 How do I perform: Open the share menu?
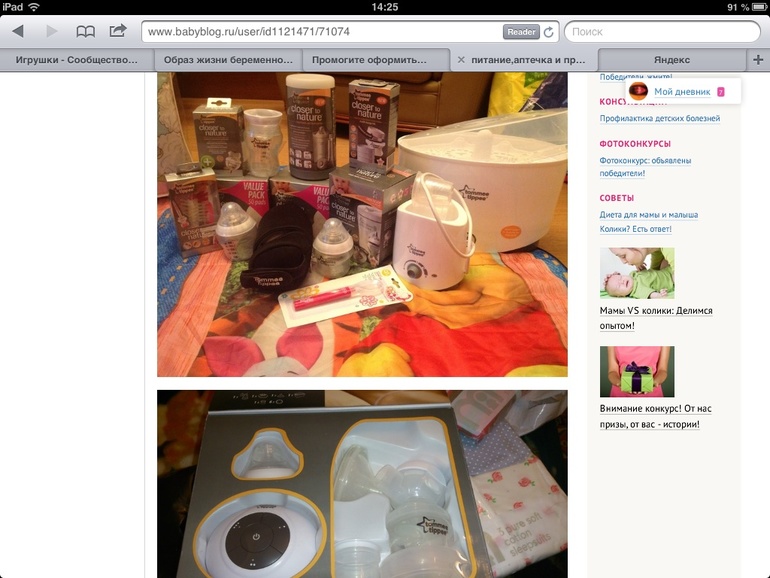tap(118, 31)
